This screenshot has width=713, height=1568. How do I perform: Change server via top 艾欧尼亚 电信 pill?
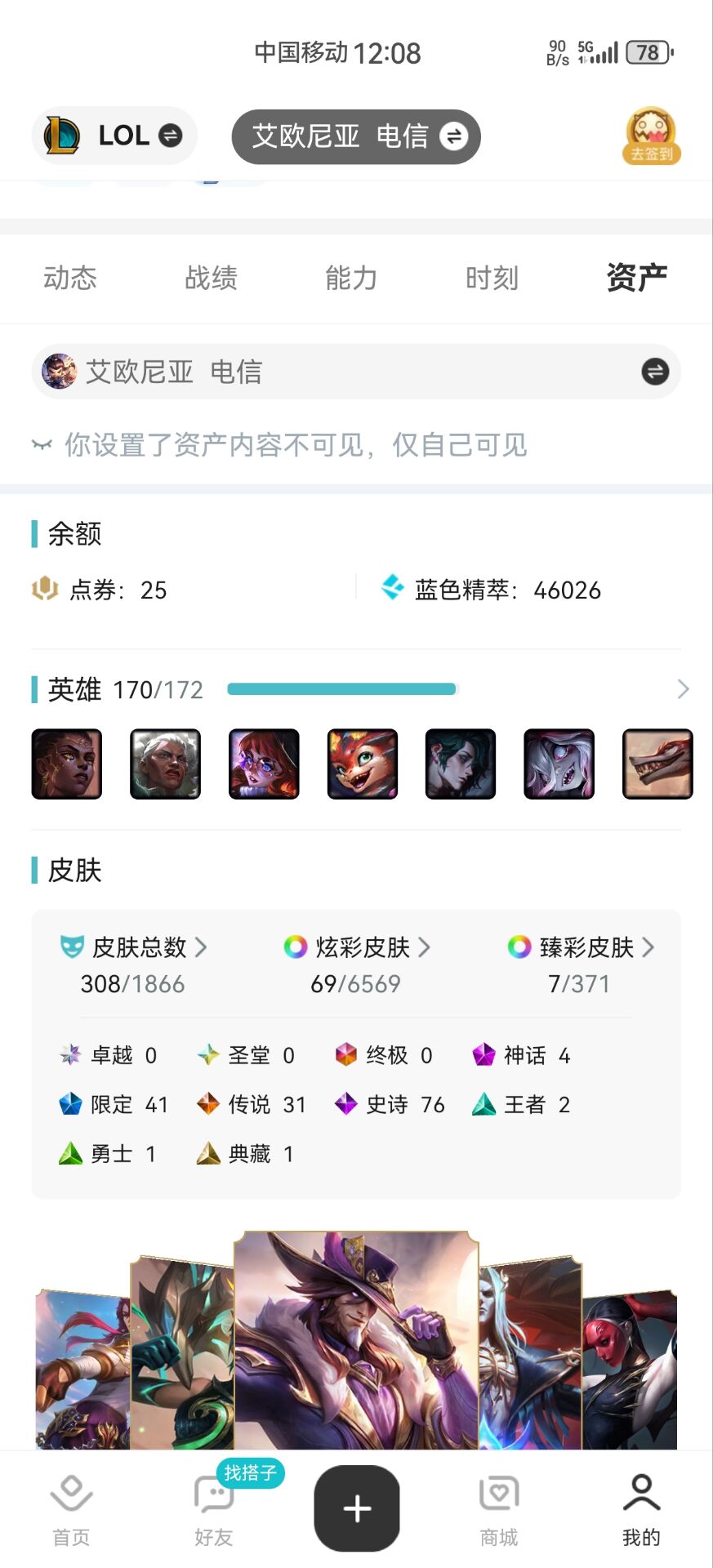(356, 136)
